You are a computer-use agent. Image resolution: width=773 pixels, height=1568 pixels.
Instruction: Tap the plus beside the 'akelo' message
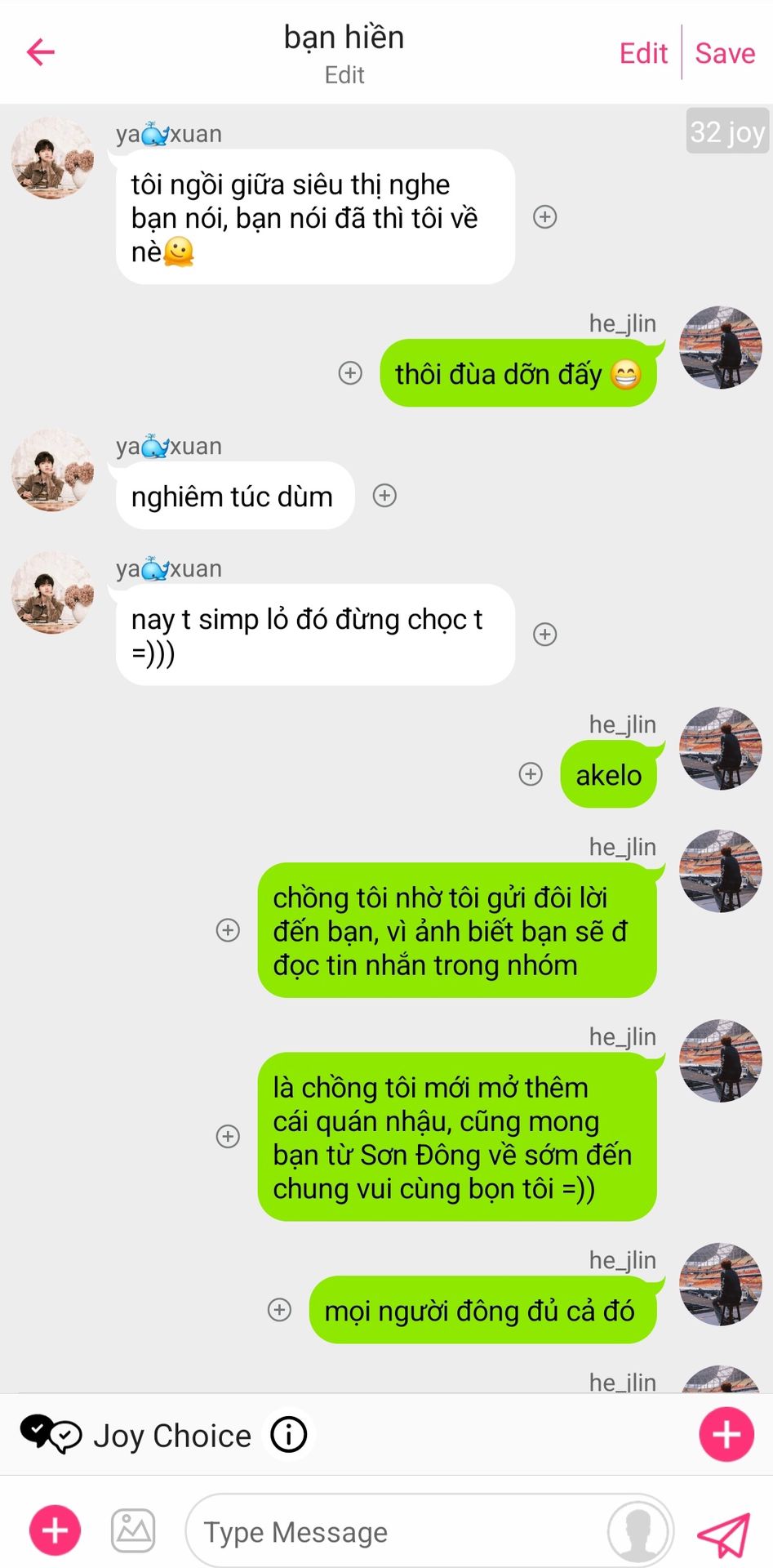click(531, 774)
